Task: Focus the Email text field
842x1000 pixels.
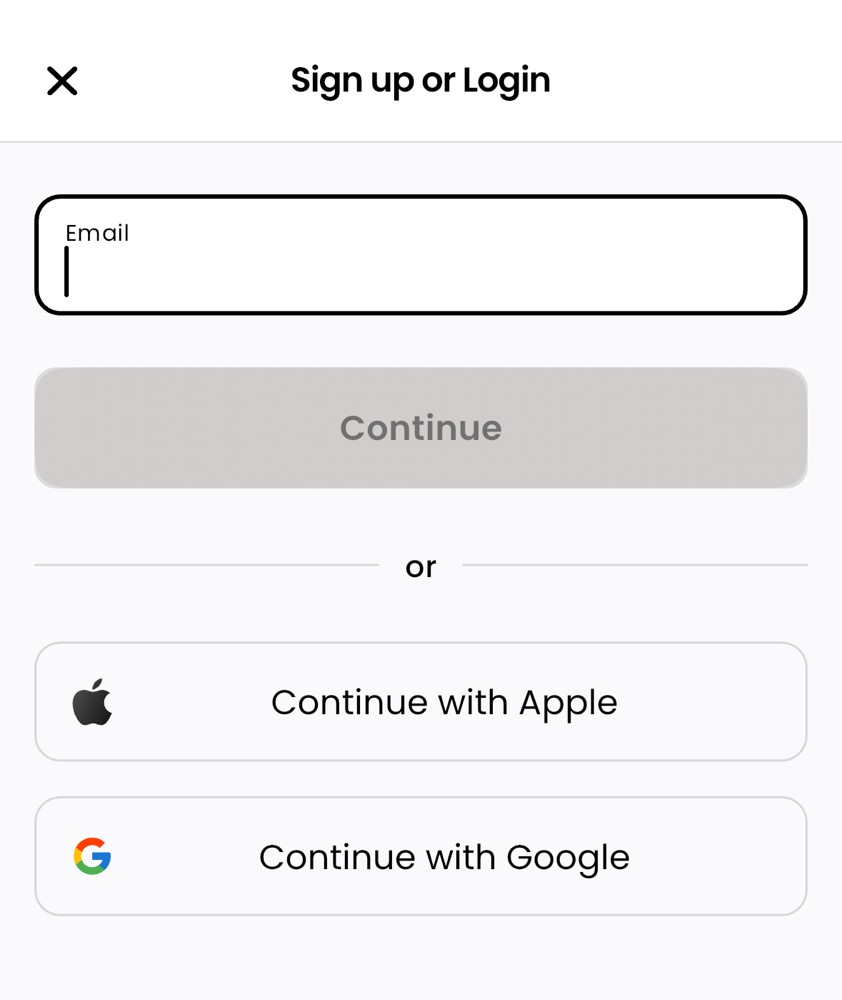Action: [420, 256]
